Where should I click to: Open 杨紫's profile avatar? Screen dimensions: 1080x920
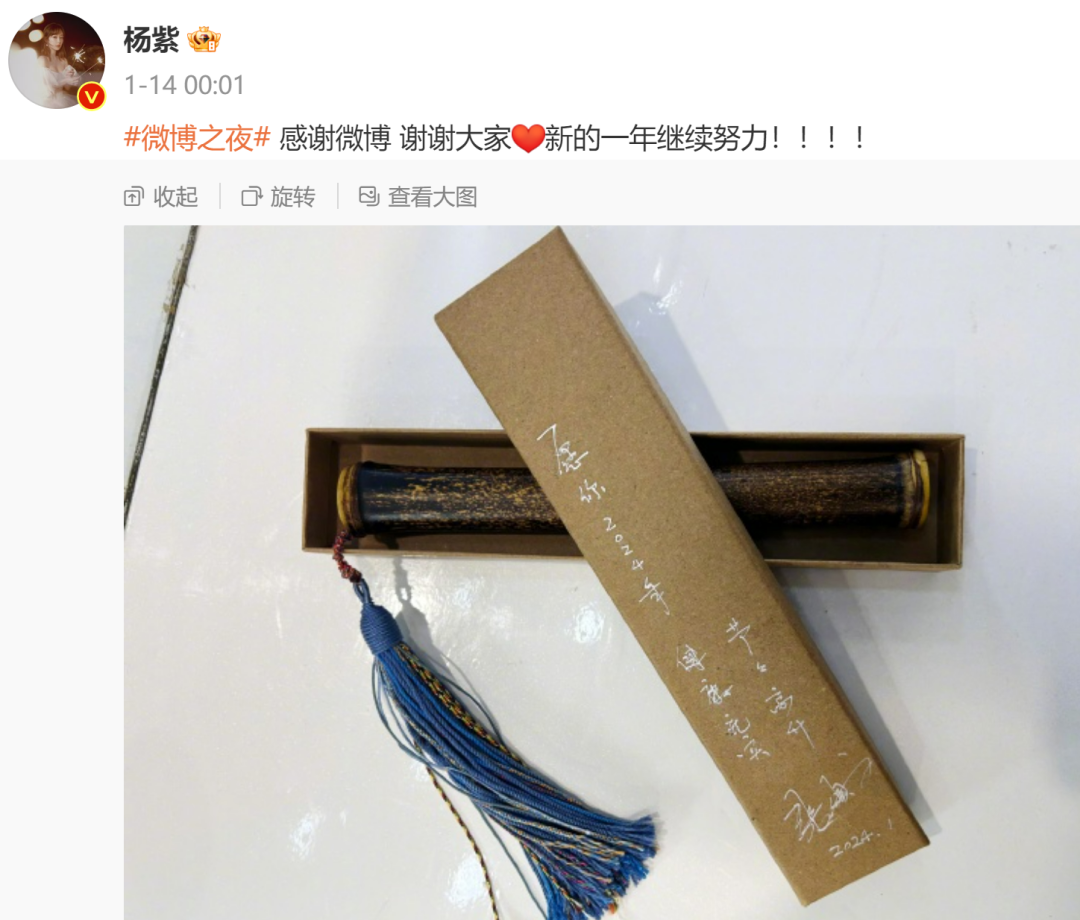[57, 60]
